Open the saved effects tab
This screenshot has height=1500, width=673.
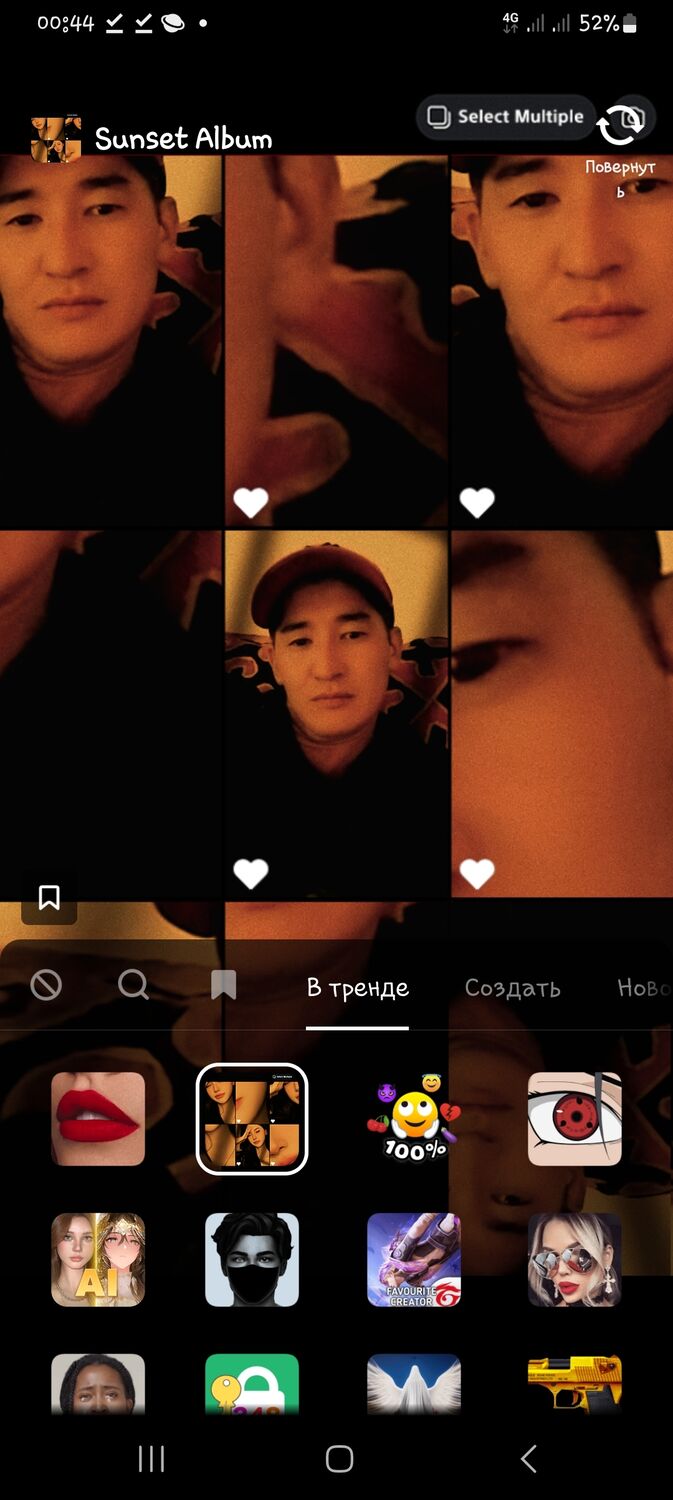pos(223,987)
